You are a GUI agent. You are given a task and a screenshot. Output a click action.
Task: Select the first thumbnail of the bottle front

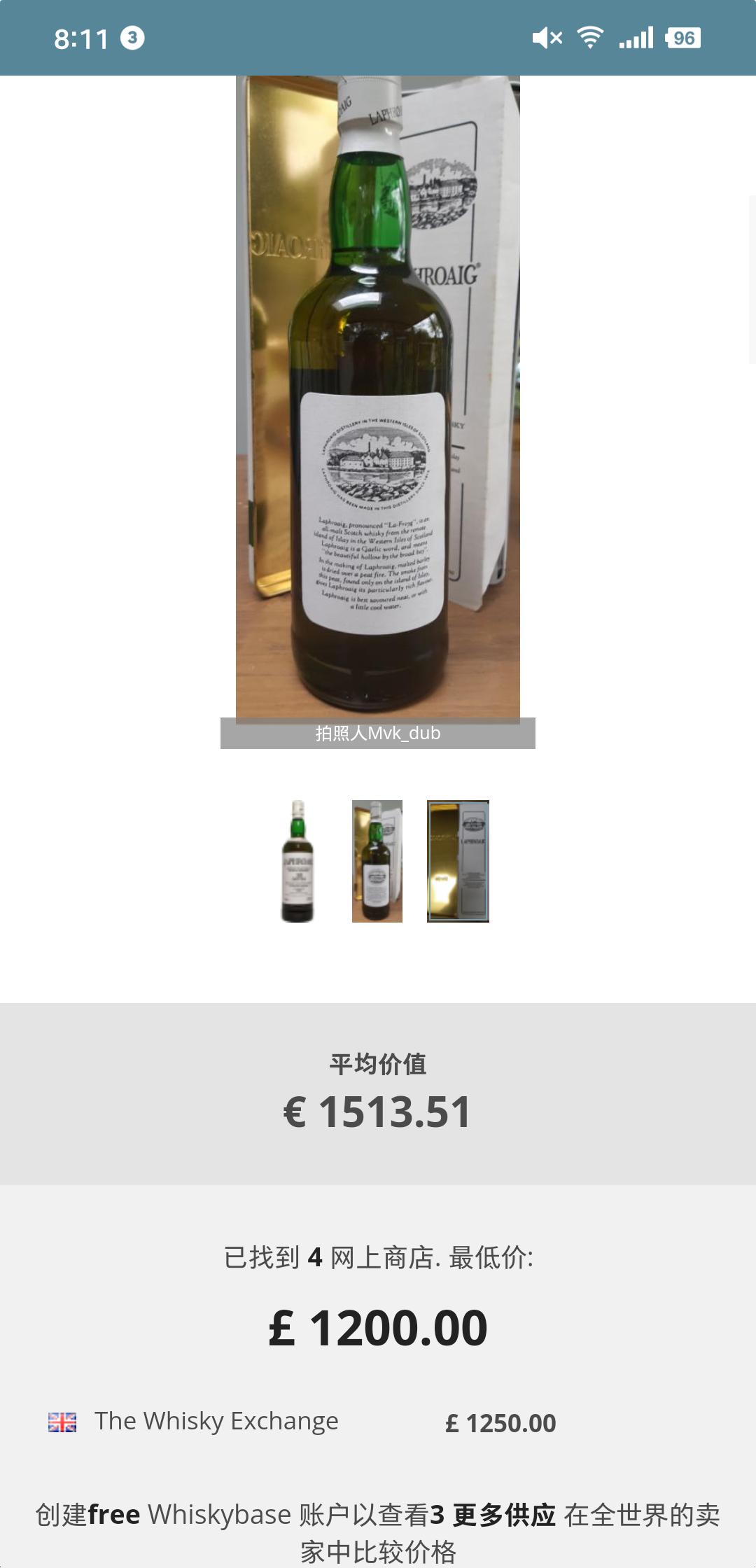pos(297,861)
